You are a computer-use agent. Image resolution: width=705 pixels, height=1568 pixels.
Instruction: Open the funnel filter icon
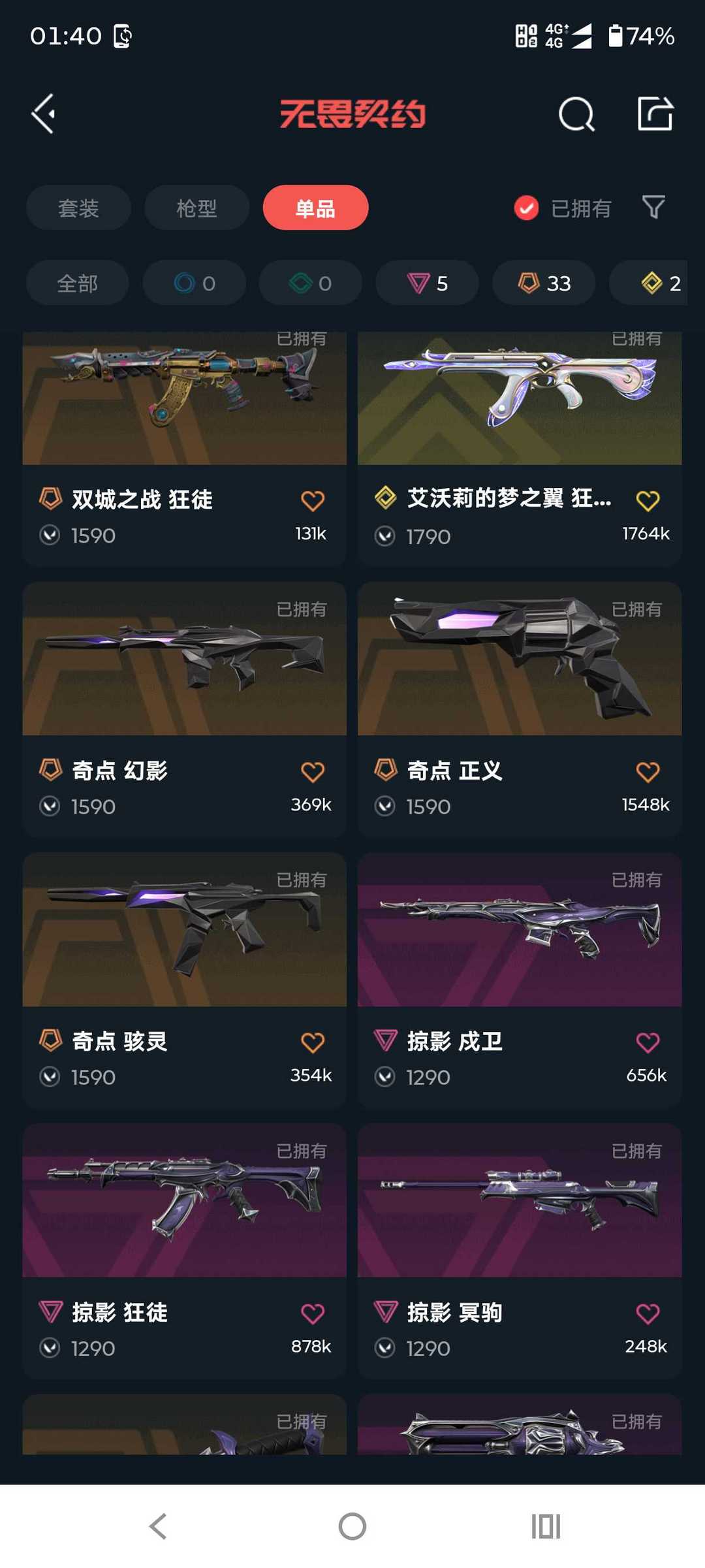tap(653, 208)
